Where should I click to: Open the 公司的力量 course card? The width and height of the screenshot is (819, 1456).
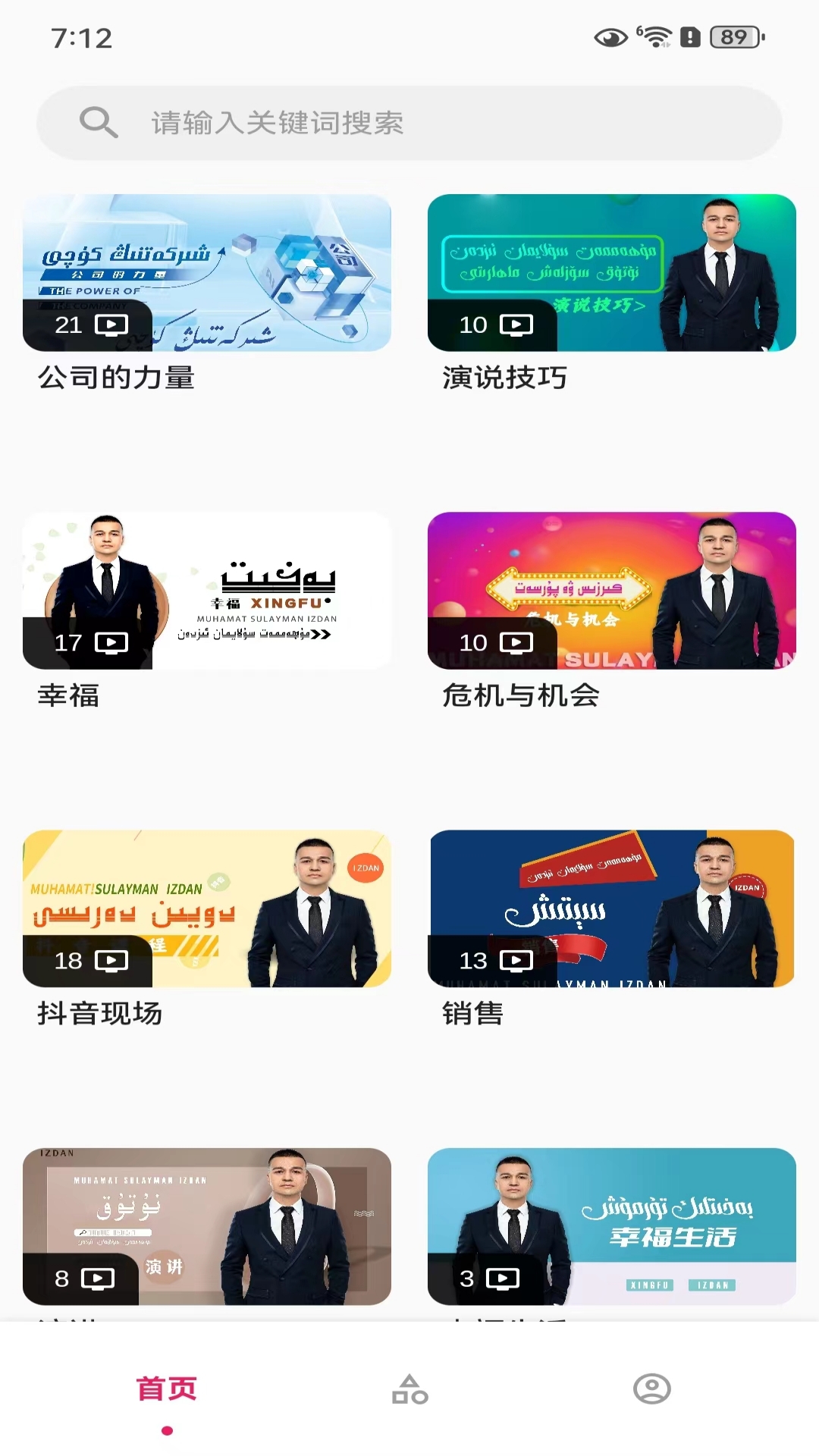coord(207,273)
